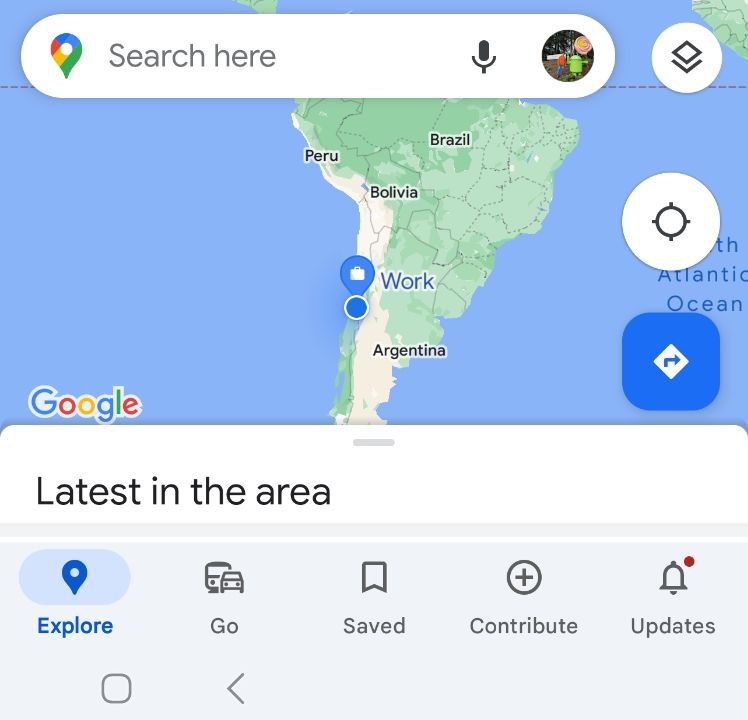Start voice search with the microphone

point(484,56)
